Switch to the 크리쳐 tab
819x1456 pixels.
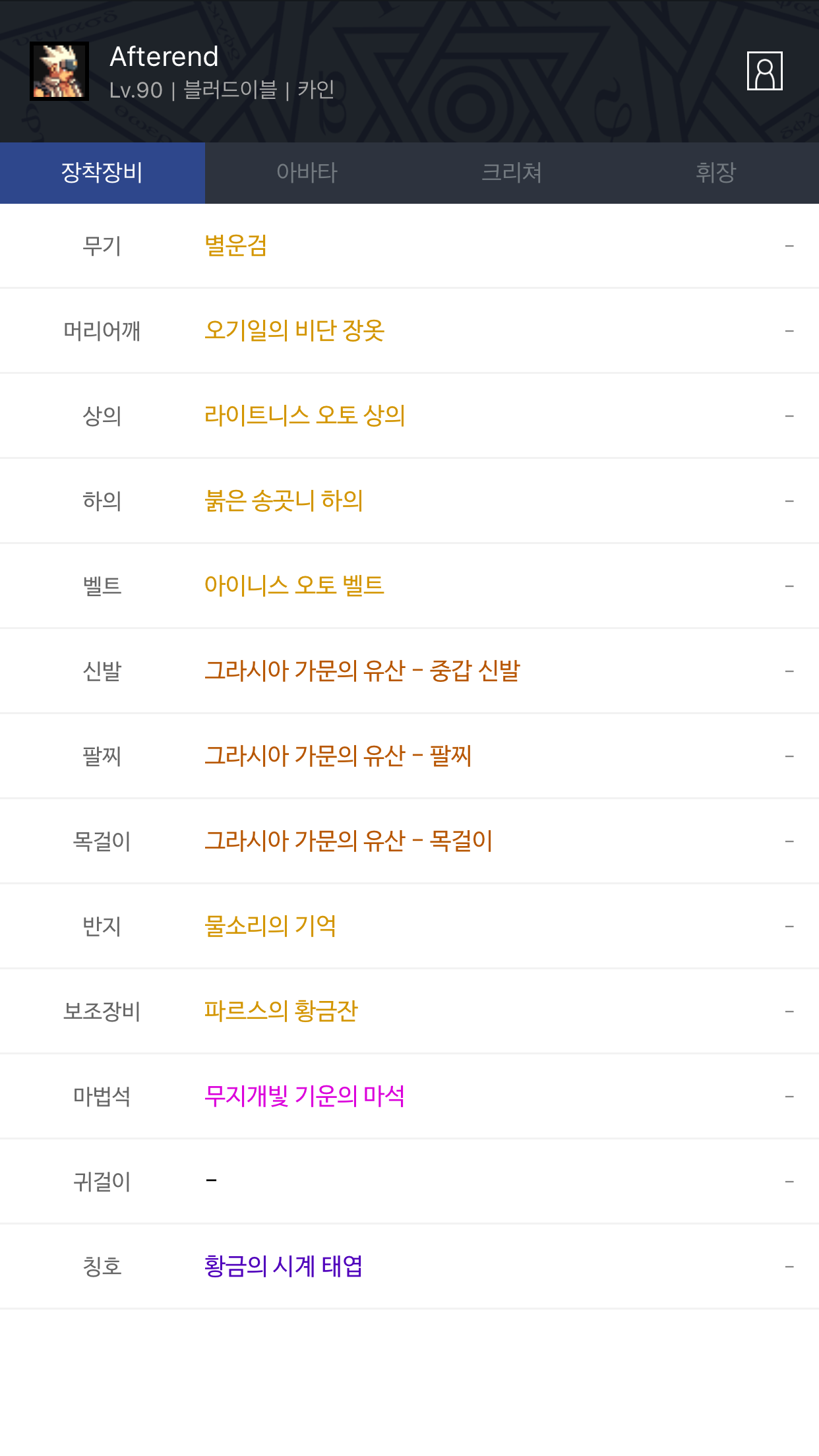click(512, 173)
